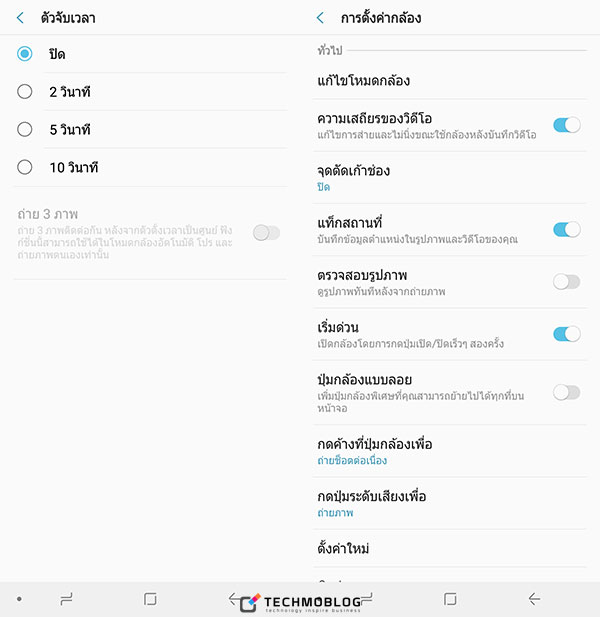The height and width of the screenshot is (617, 600).
Task: Enable ตรวจสอบรูปภาพ switch
Action: pos(566,282)
